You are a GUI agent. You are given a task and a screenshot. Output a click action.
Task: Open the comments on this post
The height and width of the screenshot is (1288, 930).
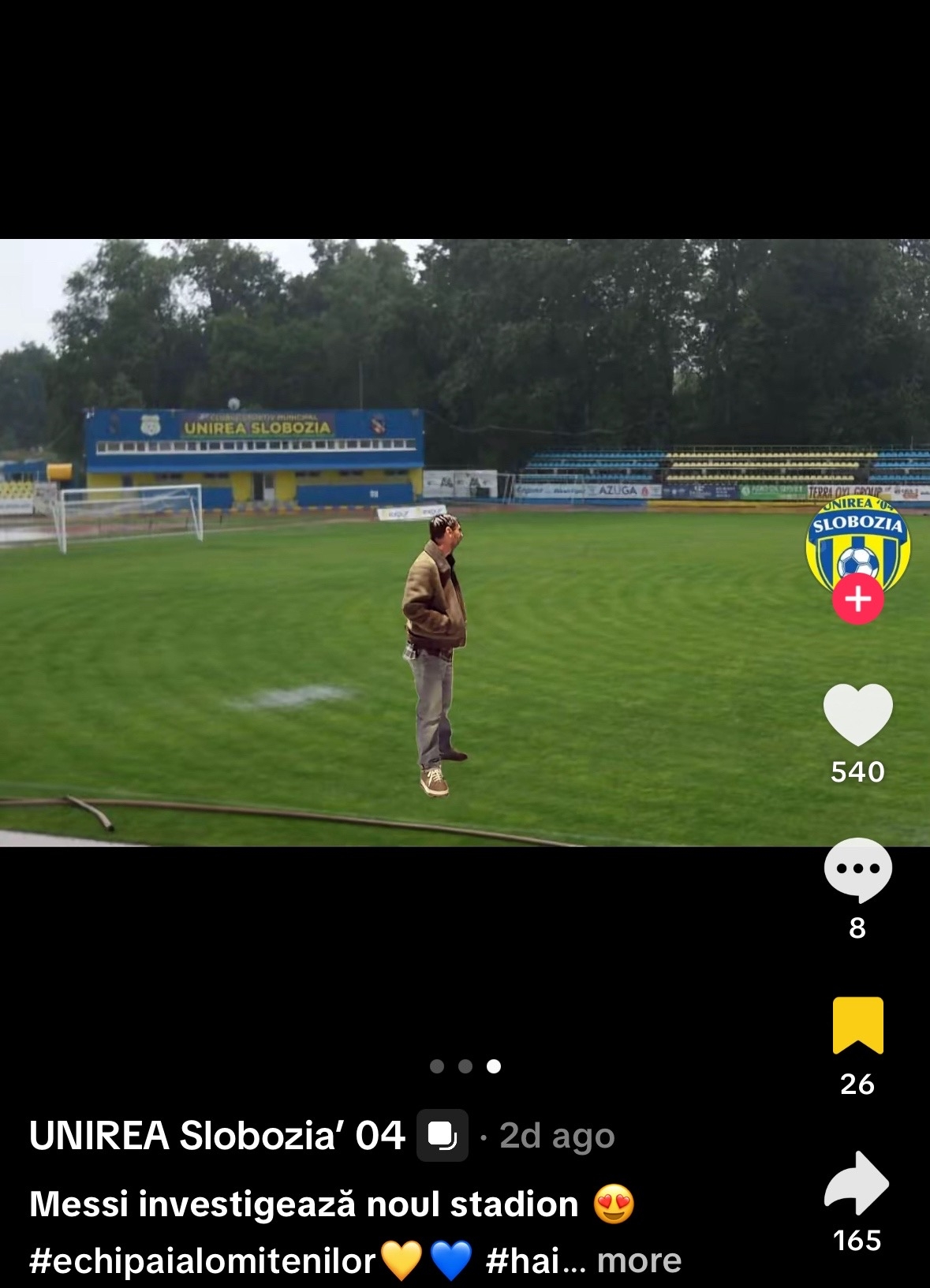click(857, 870)
